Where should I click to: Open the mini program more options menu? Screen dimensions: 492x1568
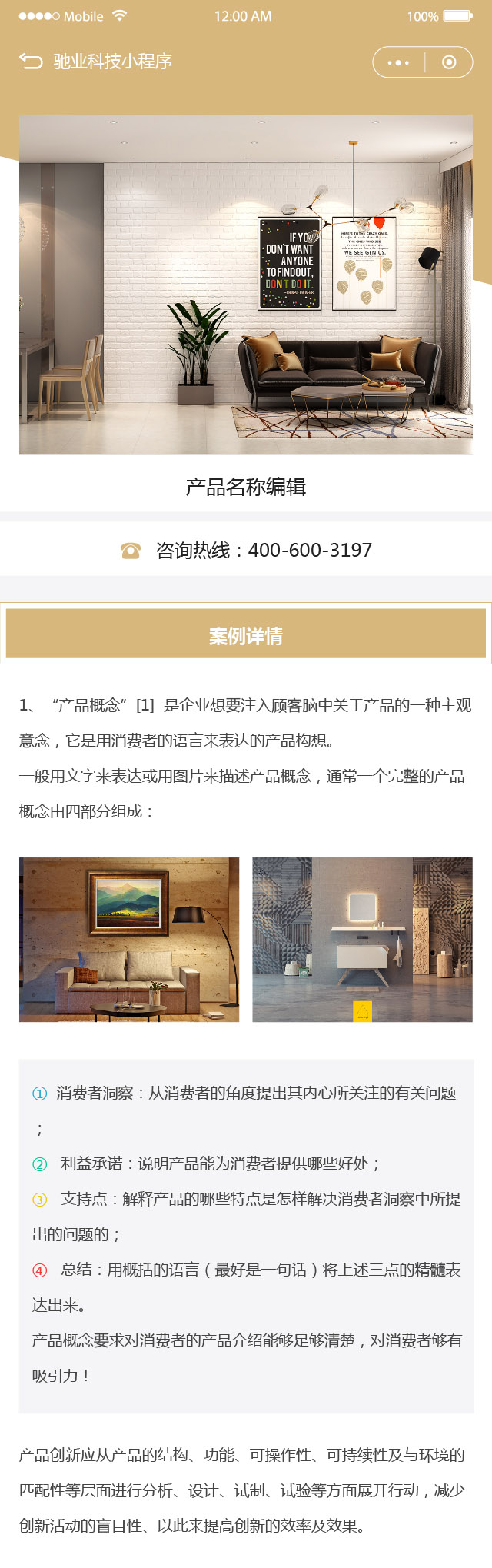point(398,62)
